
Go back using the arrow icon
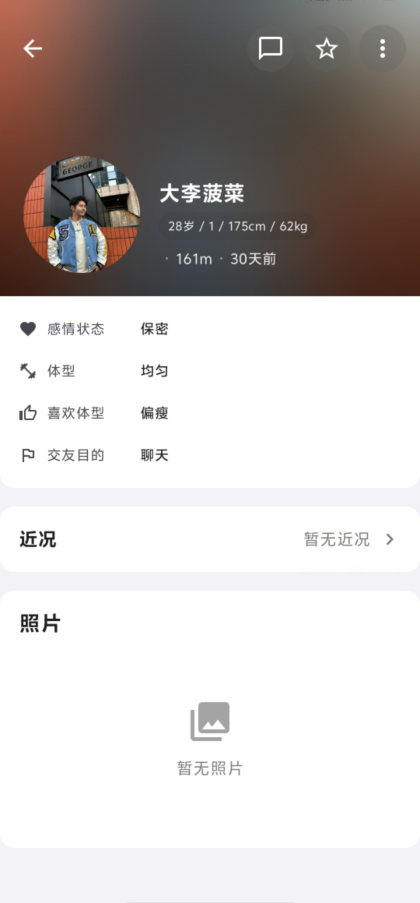tap(33, 49)
